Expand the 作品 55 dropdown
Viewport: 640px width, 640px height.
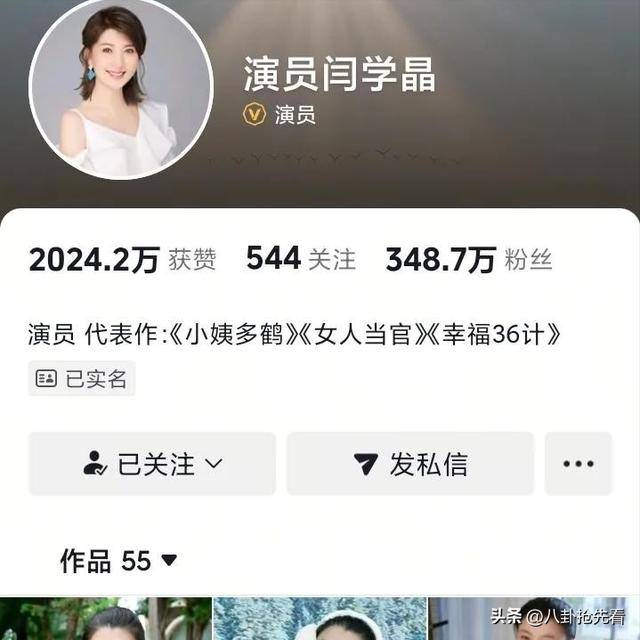click(x=119, y=561)
